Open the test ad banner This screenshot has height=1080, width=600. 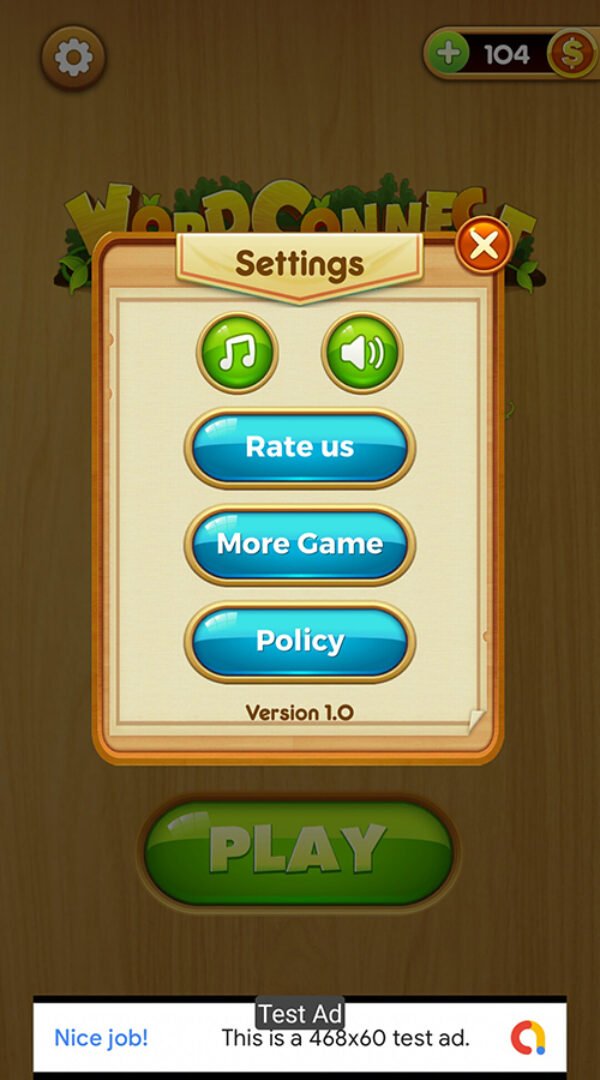point(300,1037)
